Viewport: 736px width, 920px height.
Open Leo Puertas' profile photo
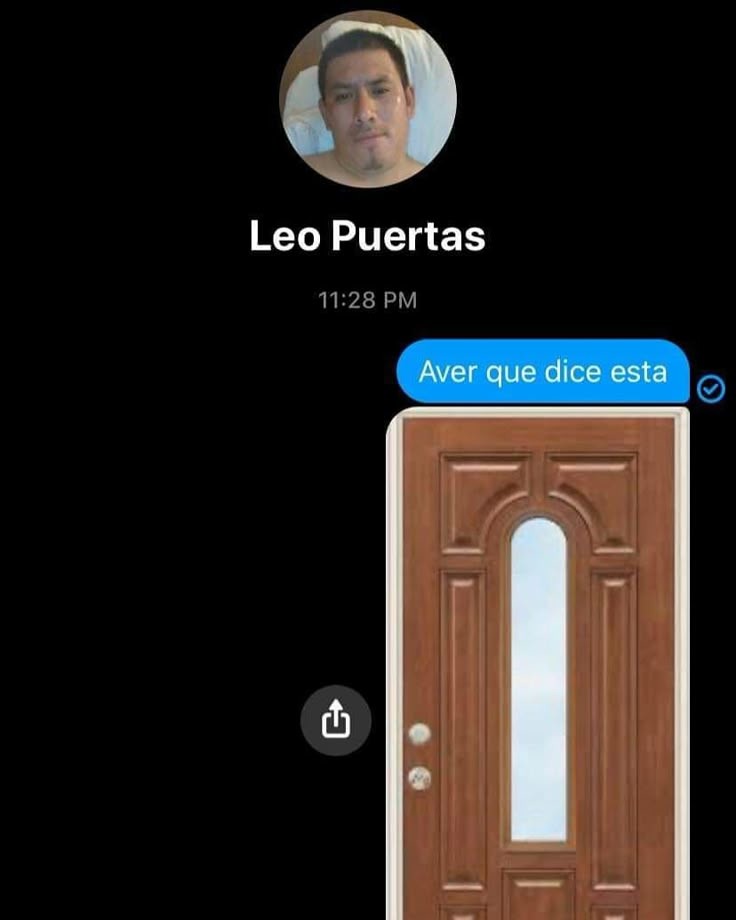click(x=367, y=99)
